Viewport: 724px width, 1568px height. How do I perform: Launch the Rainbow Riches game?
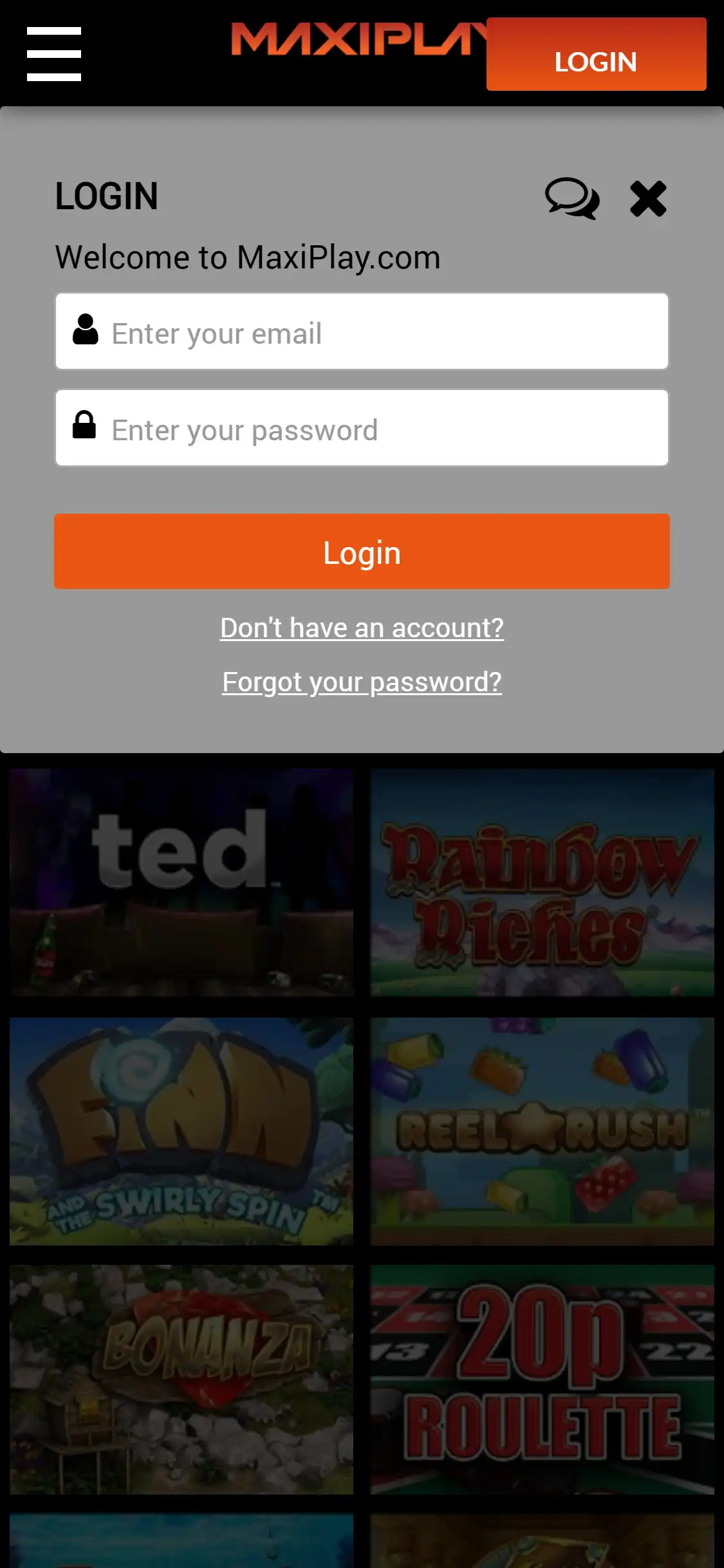click(x=542, y=882)
